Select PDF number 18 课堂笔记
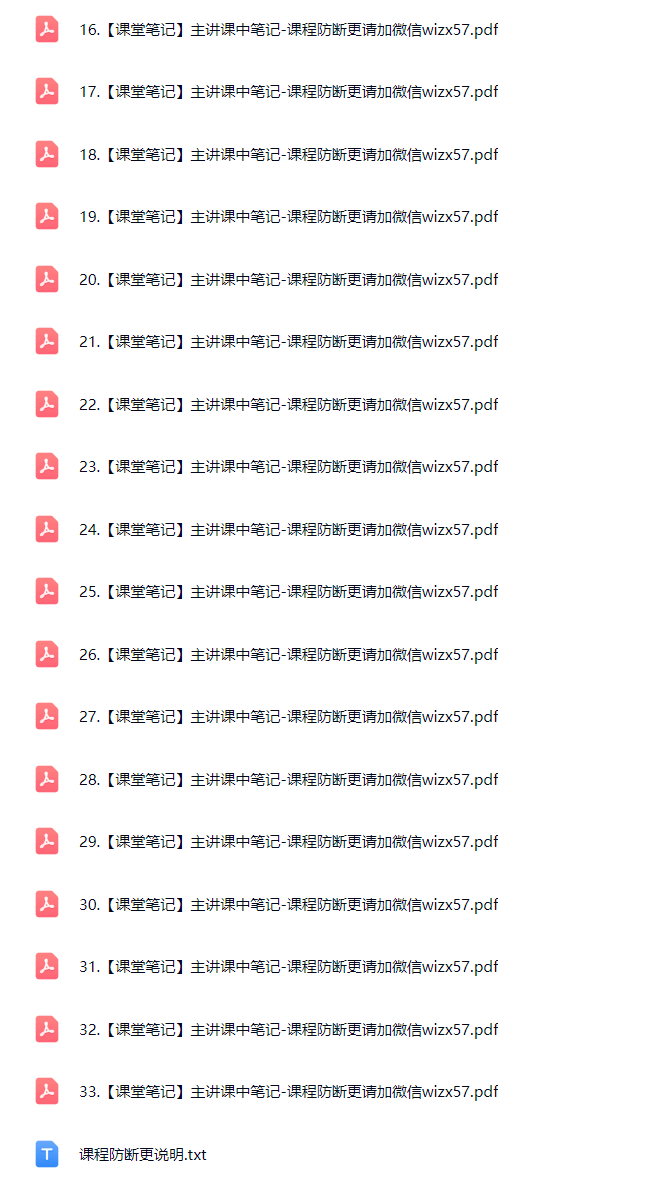The width and height of the screenshot is (664, 1195). pyautogui.click(x=288, y=155)
